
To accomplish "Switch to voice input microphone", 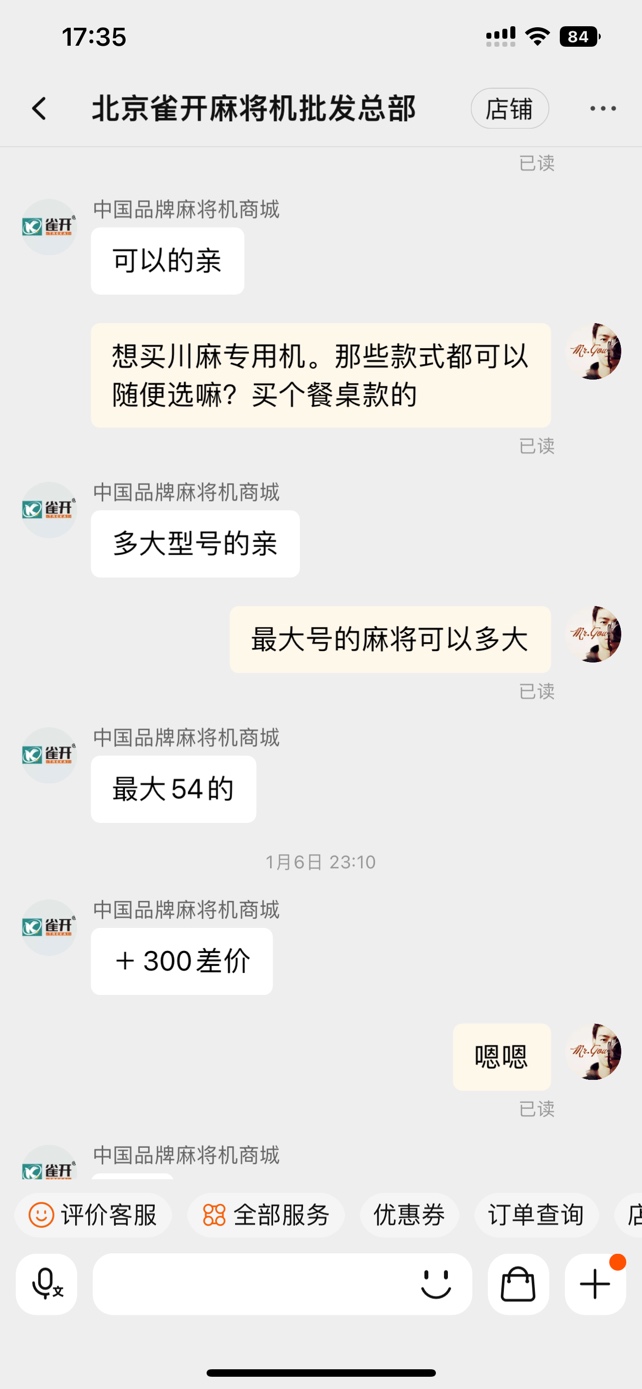I will (47, 1284).
